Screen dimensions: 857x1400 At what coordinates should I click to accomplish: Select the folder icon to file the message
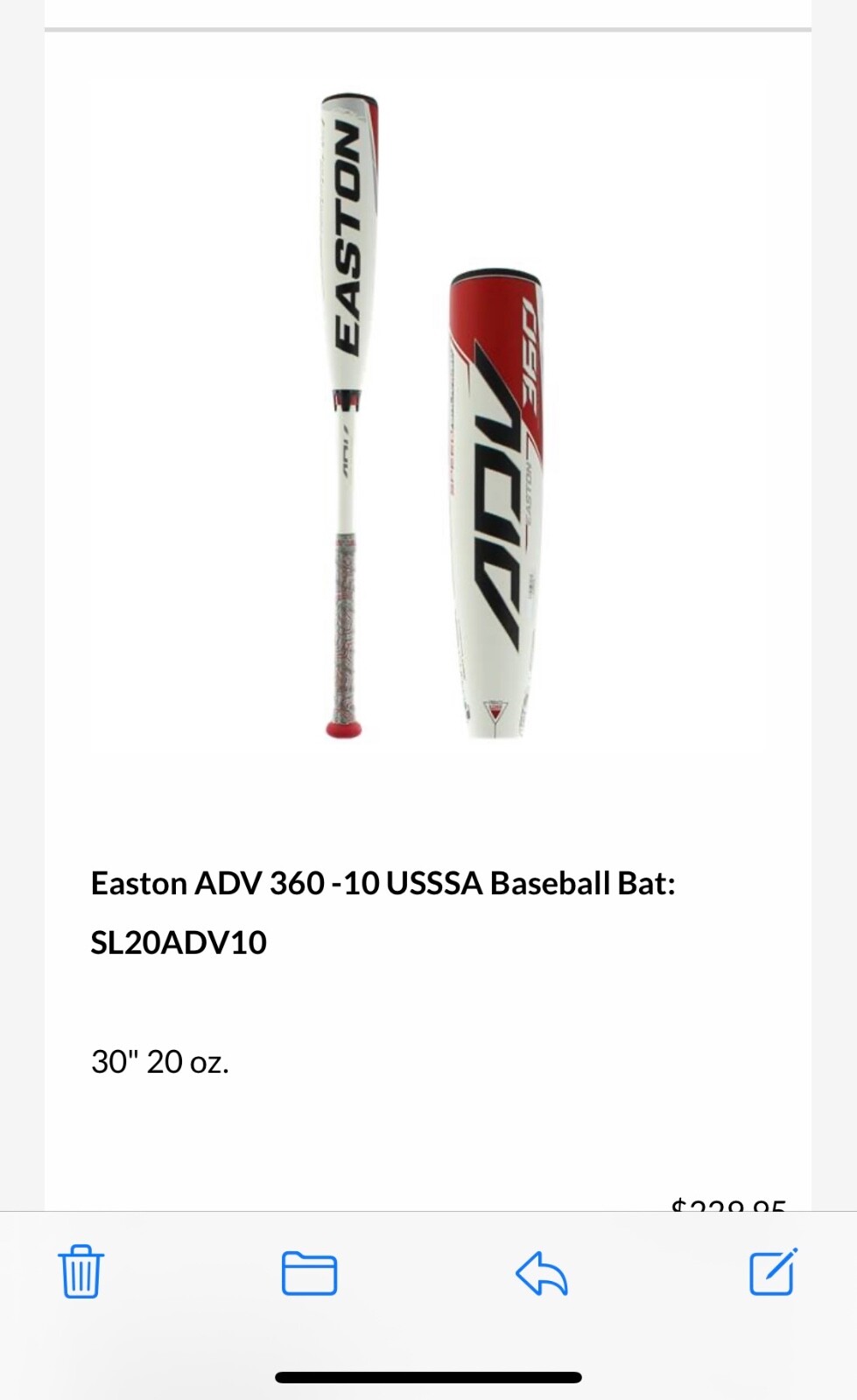309,1273
